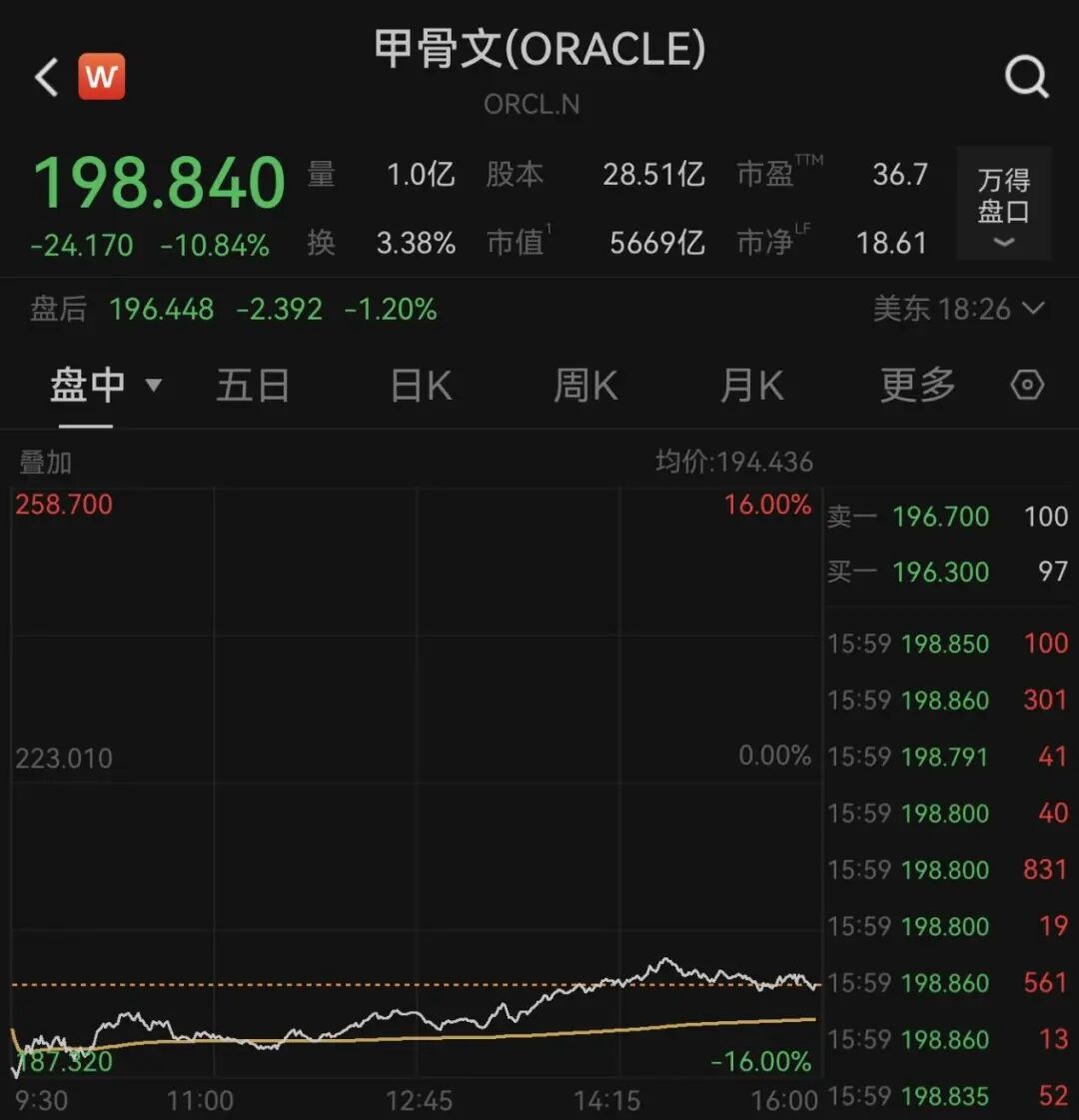
Task: Switch to the 五日 chart tab
Action: click(253, 385)
